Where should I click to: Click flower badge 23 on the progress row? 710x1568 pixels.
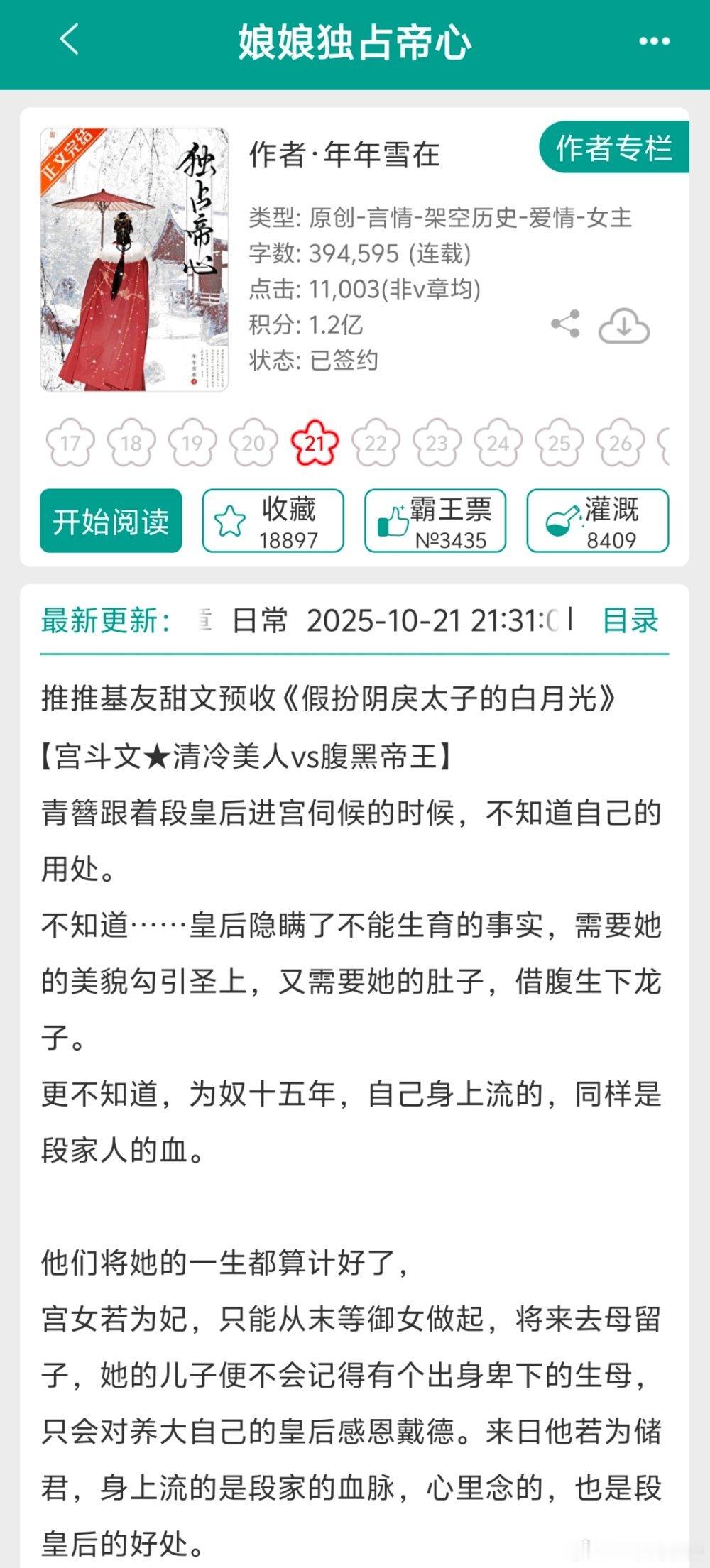(435, 442)
